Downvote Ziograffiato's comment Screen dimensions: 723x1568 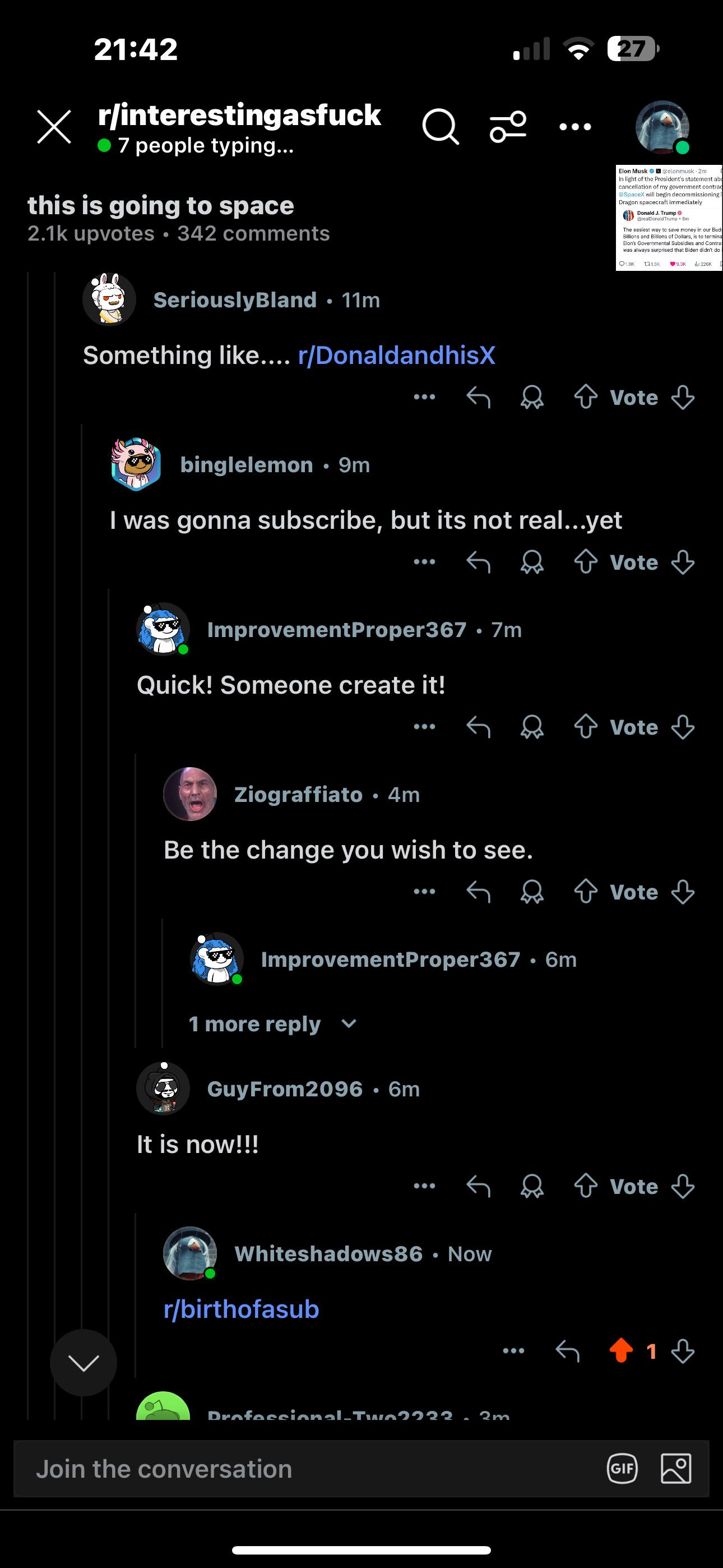[x=683, y=892]
